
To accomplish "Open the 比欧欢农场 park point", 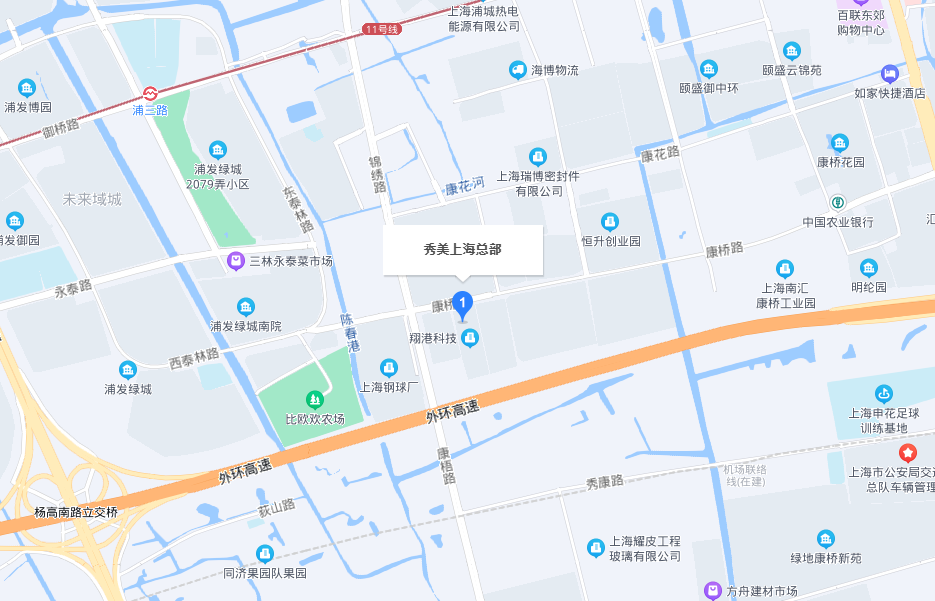I will coord(315,400).
